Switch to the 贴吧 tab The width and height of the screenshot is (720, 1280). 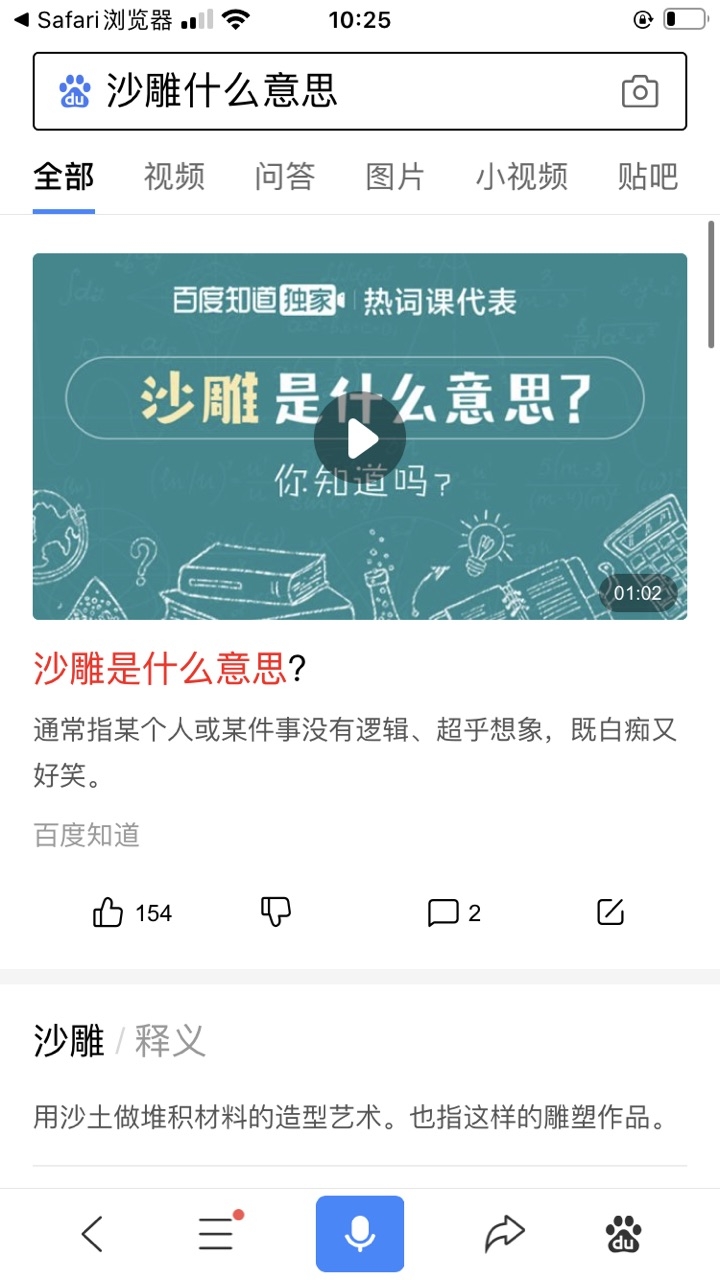(647, 176)
